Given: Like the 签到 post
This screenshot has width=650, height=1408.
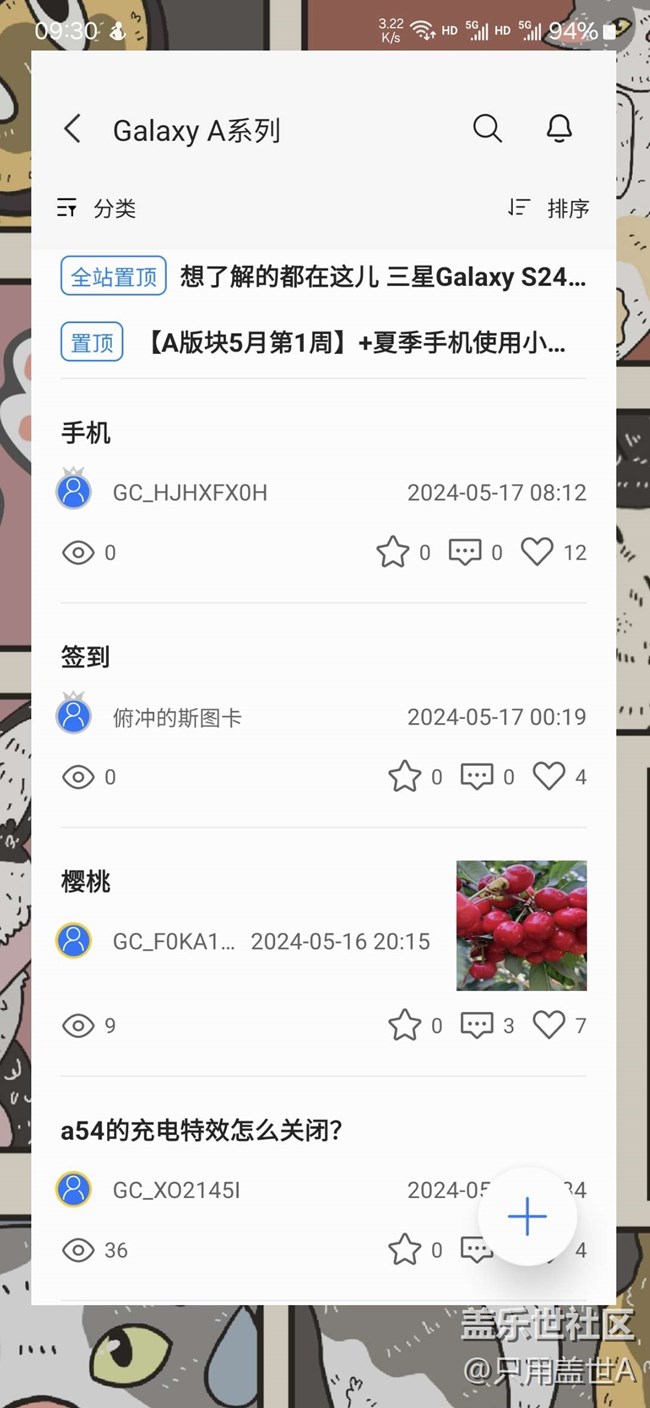Looking at the screenshot, I should coord(549,776).
